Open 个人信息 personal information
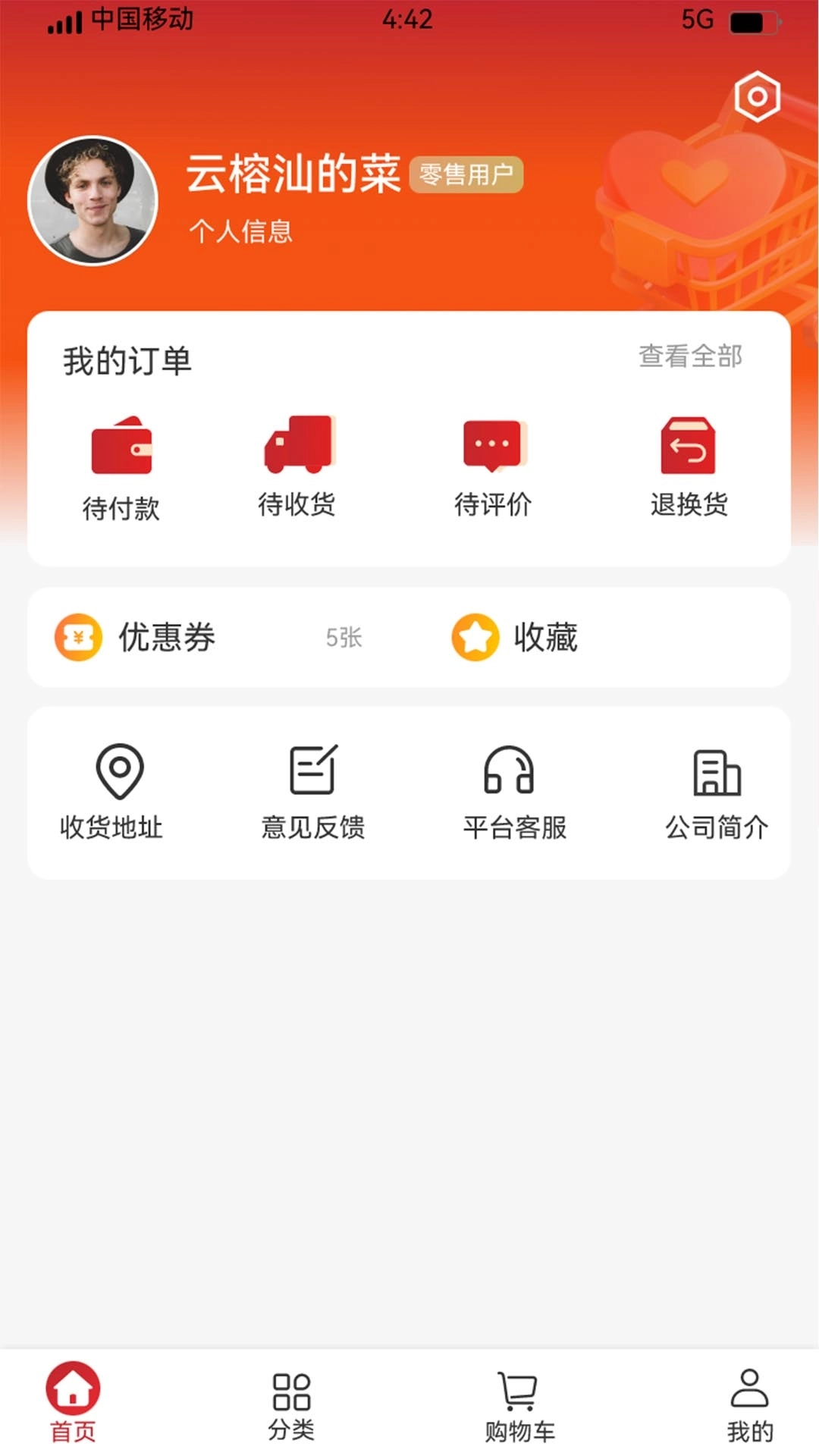Viewport: 819px width, 1456px height. click(242, 231)
